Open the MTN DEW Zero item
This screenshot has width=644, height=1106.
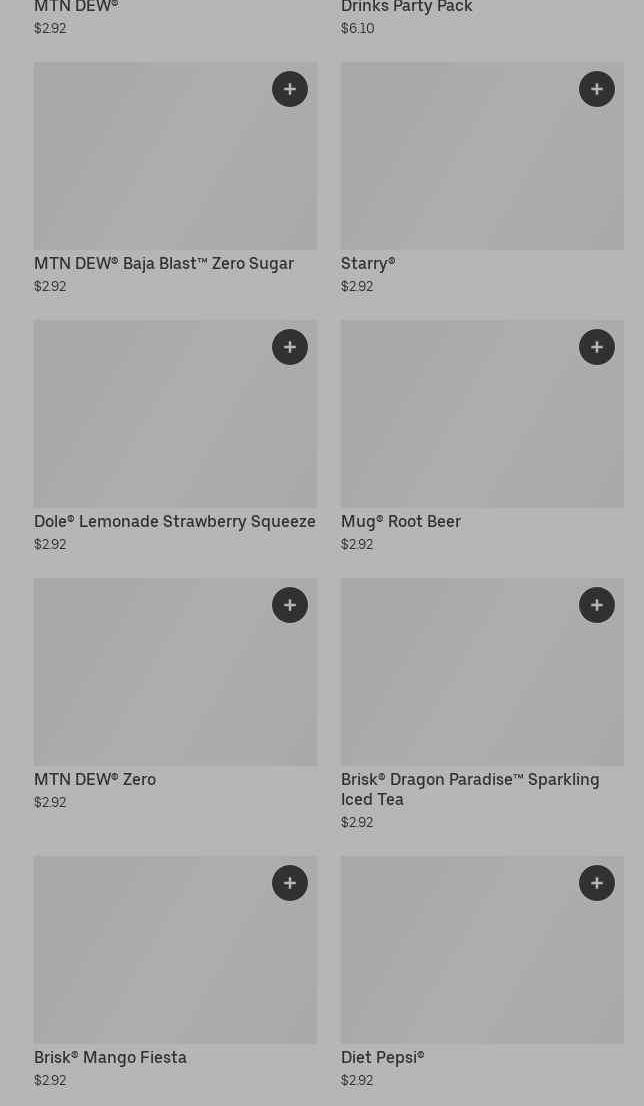95,780
